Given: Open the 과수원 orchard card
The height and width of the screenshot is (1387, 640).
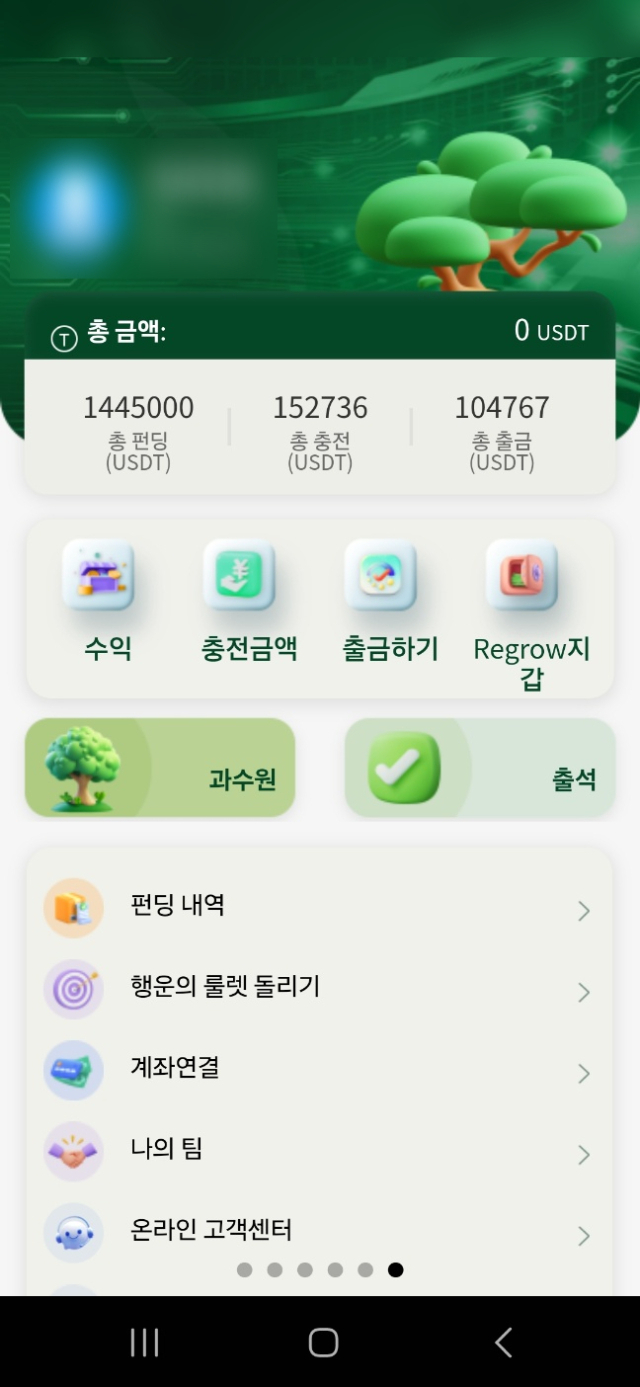Looking at the screenshot, I should 160,768.
